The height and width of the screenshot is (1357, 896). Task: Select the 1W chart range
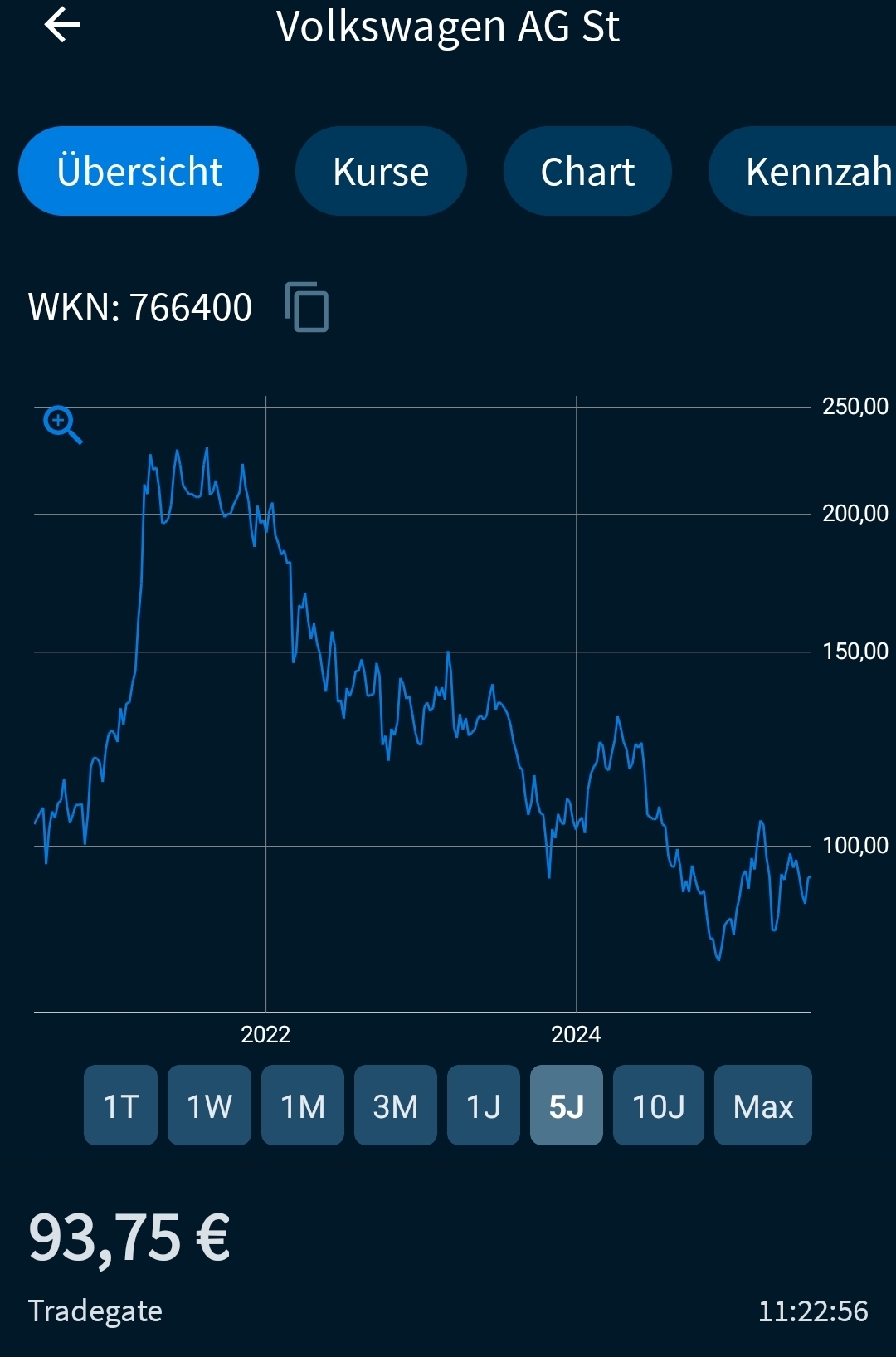[x=209, y=1106]
